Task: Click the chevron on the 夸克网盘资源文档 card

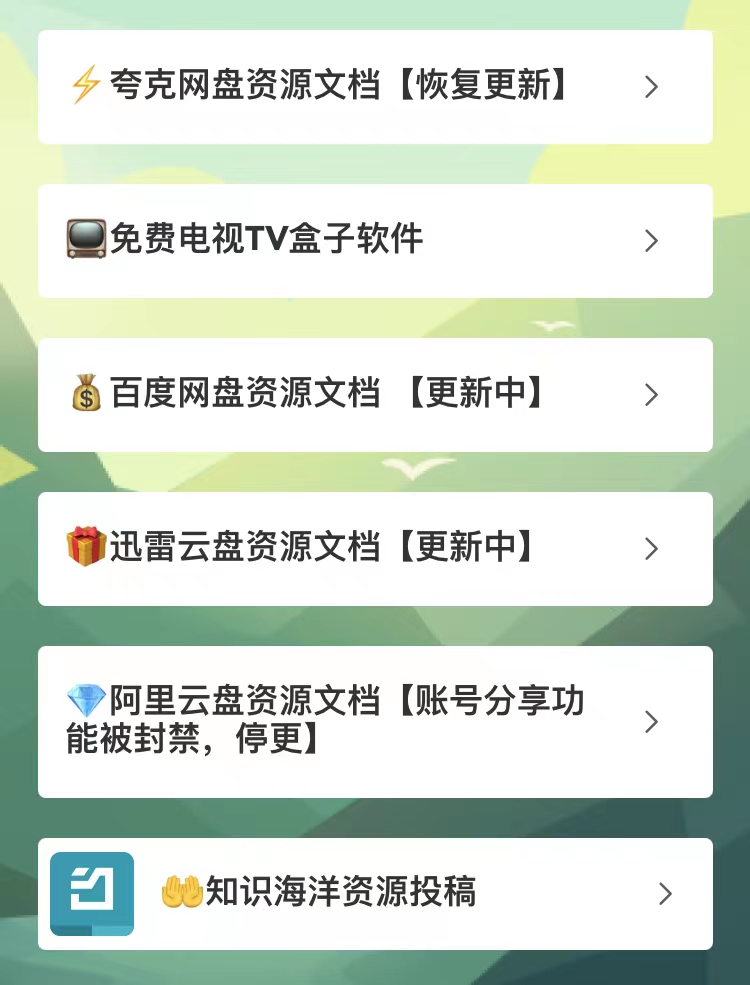Action: [x=652, y=86]
